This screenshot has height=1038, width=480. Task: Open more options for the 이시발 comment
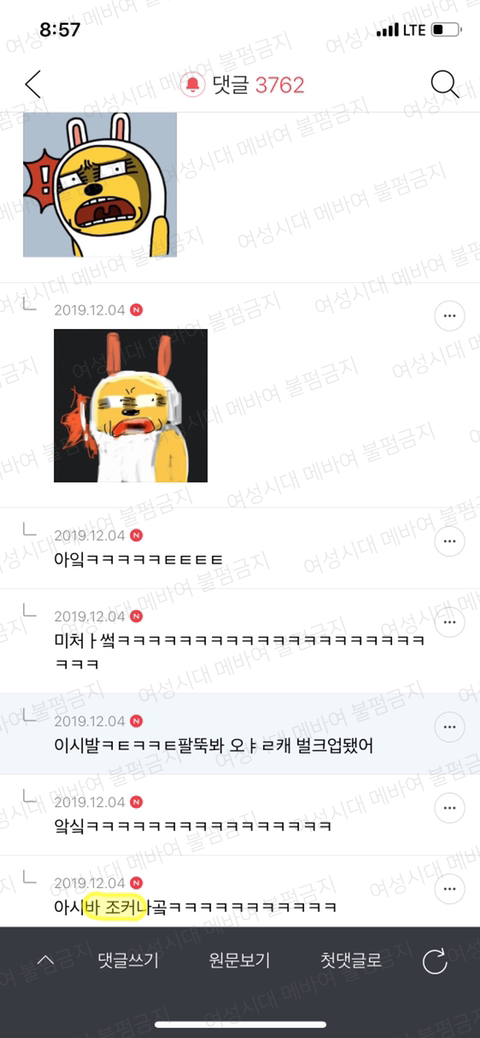click(x=450, y=727)
